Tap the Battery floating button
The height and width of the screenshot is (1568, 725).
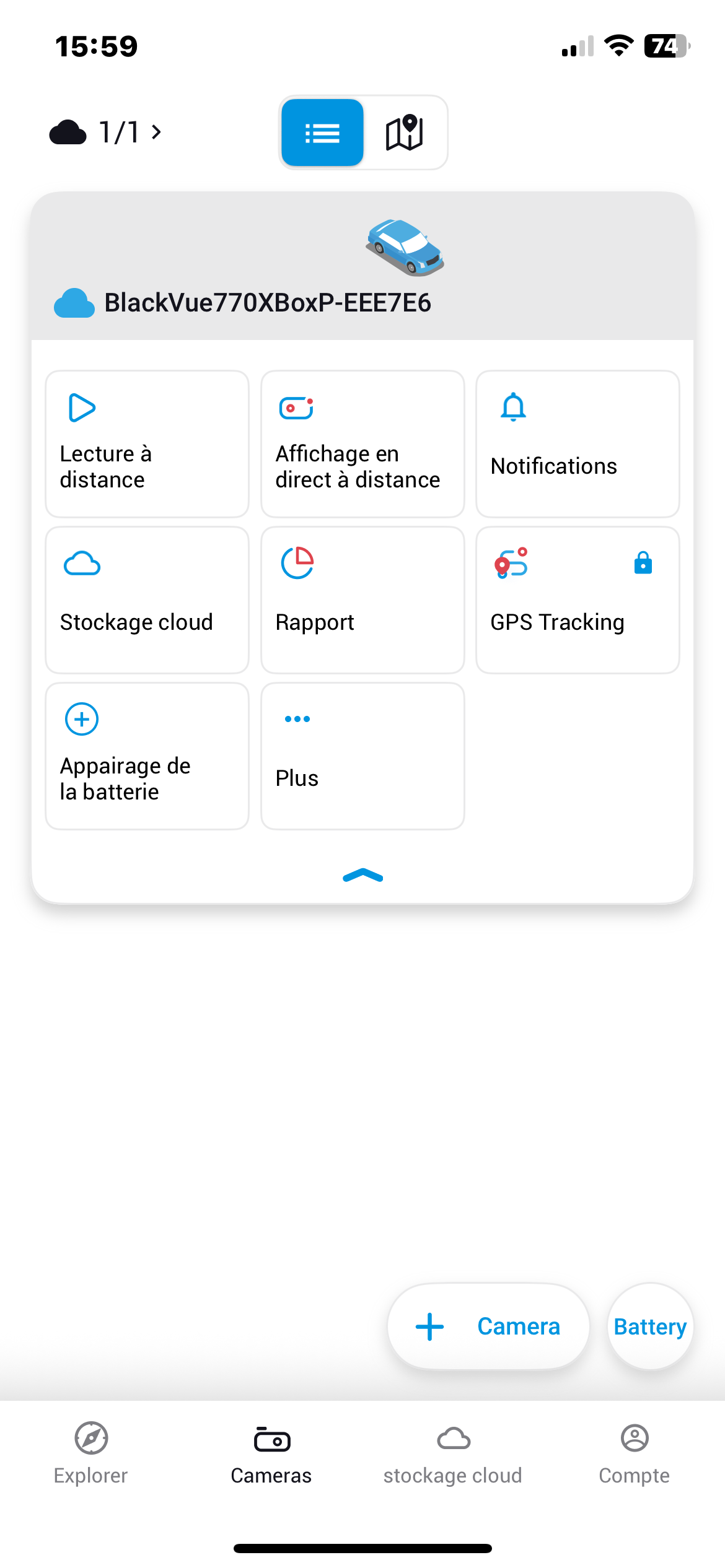650,1326
